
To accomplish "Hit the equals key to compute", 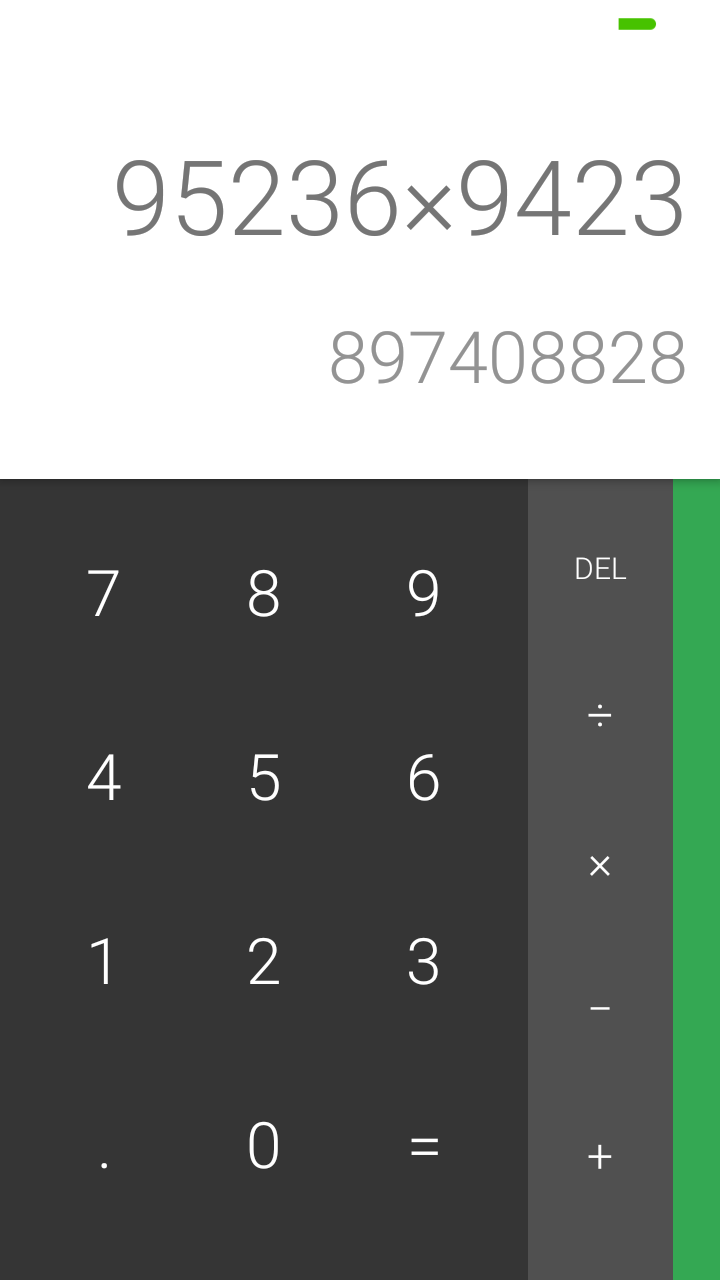I will click(x=424, y=1146).
